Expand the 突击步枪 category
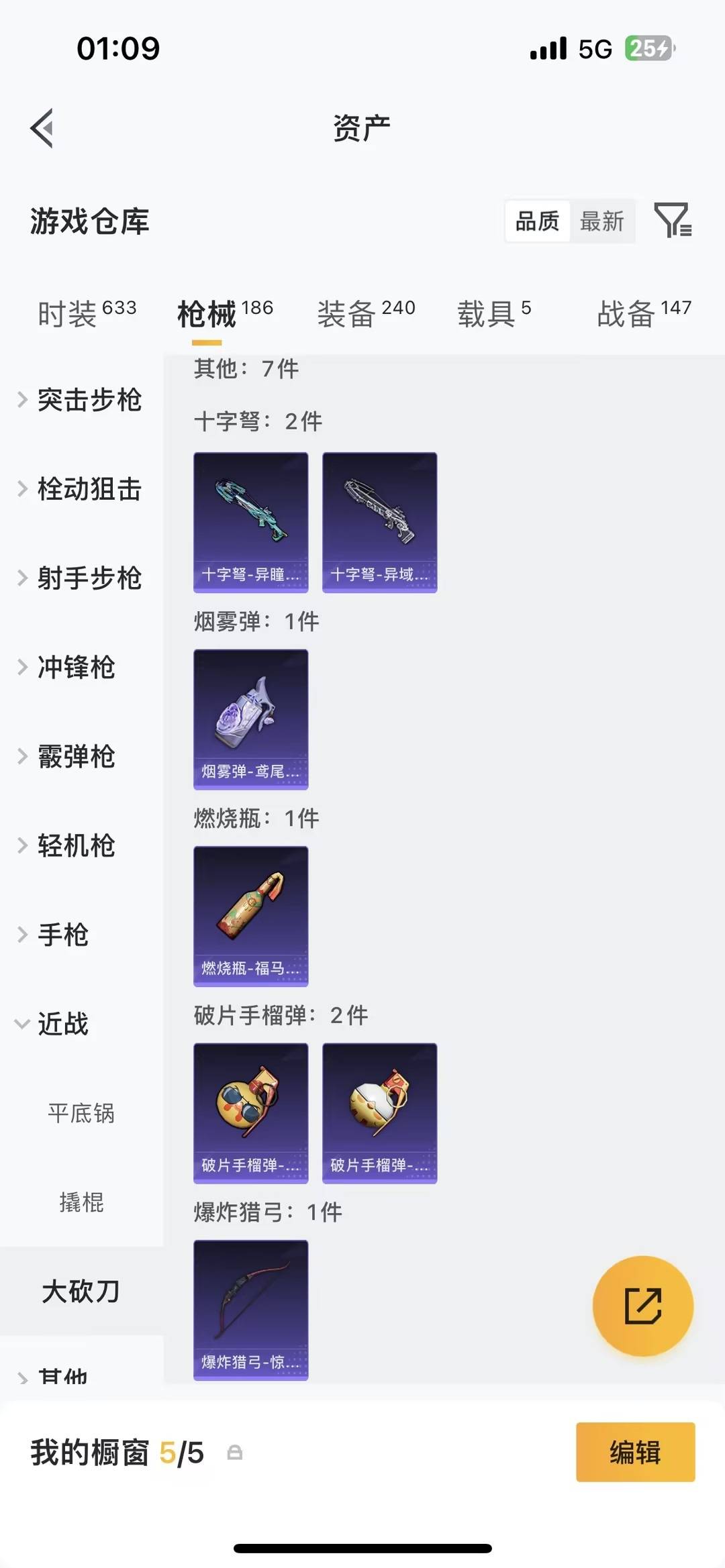This screenshot has height=1568, width=725. tap(91, 401)
